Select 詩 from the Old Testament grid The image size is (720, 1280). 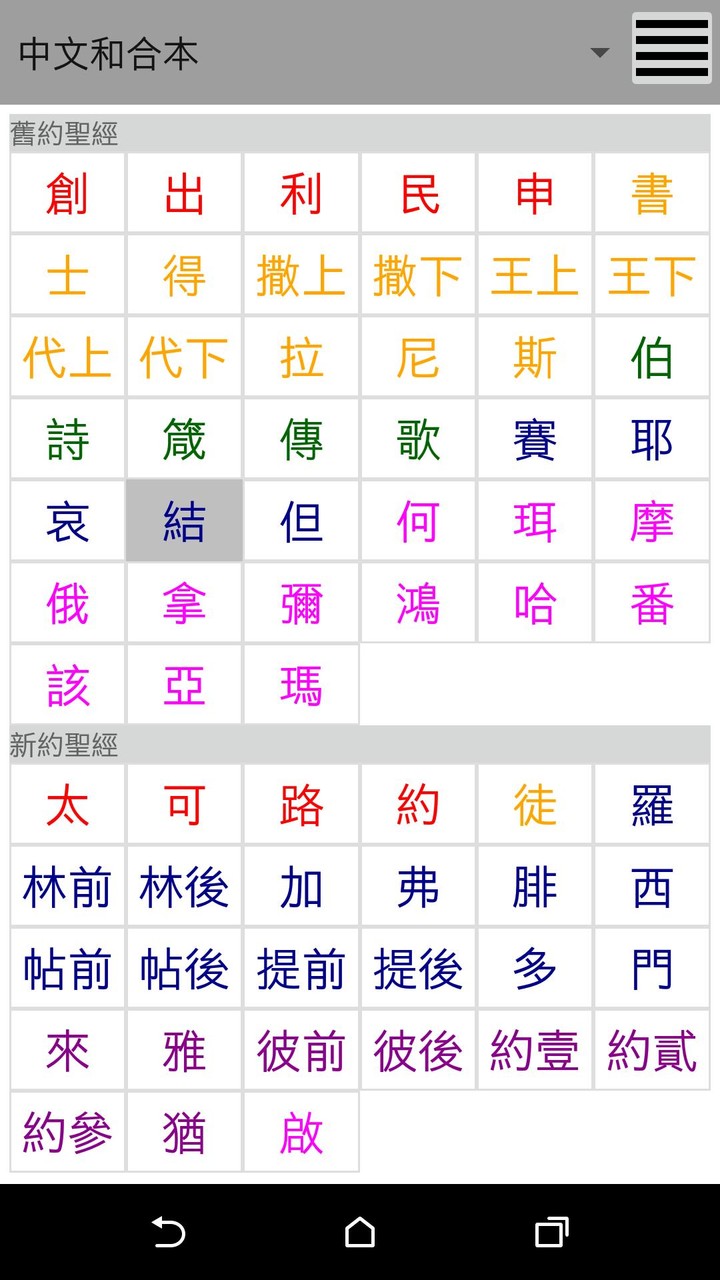coord(67,439)
